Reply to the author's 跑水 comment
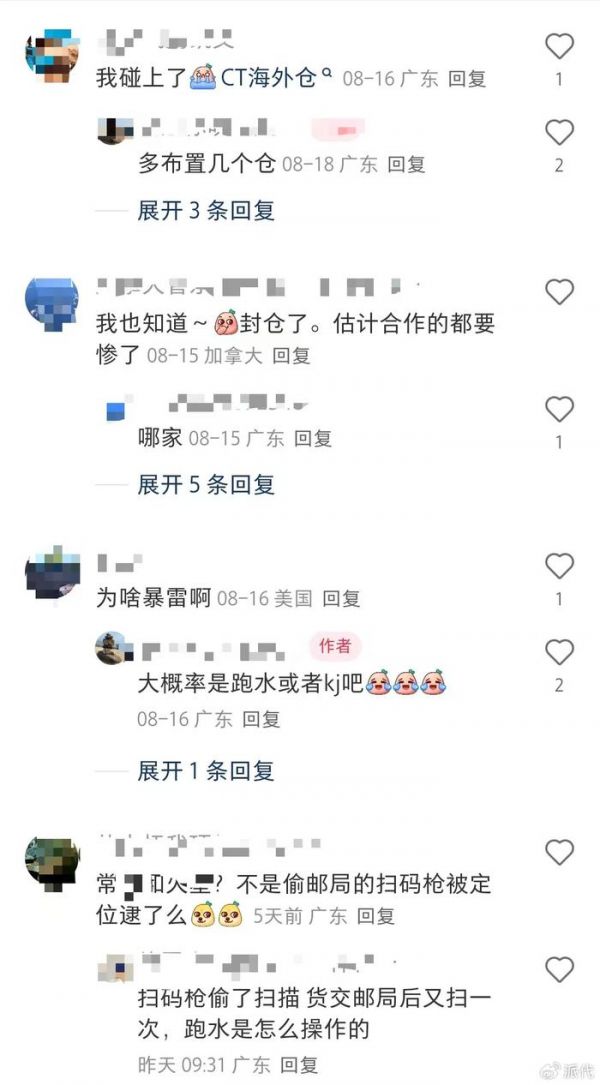 262,719
